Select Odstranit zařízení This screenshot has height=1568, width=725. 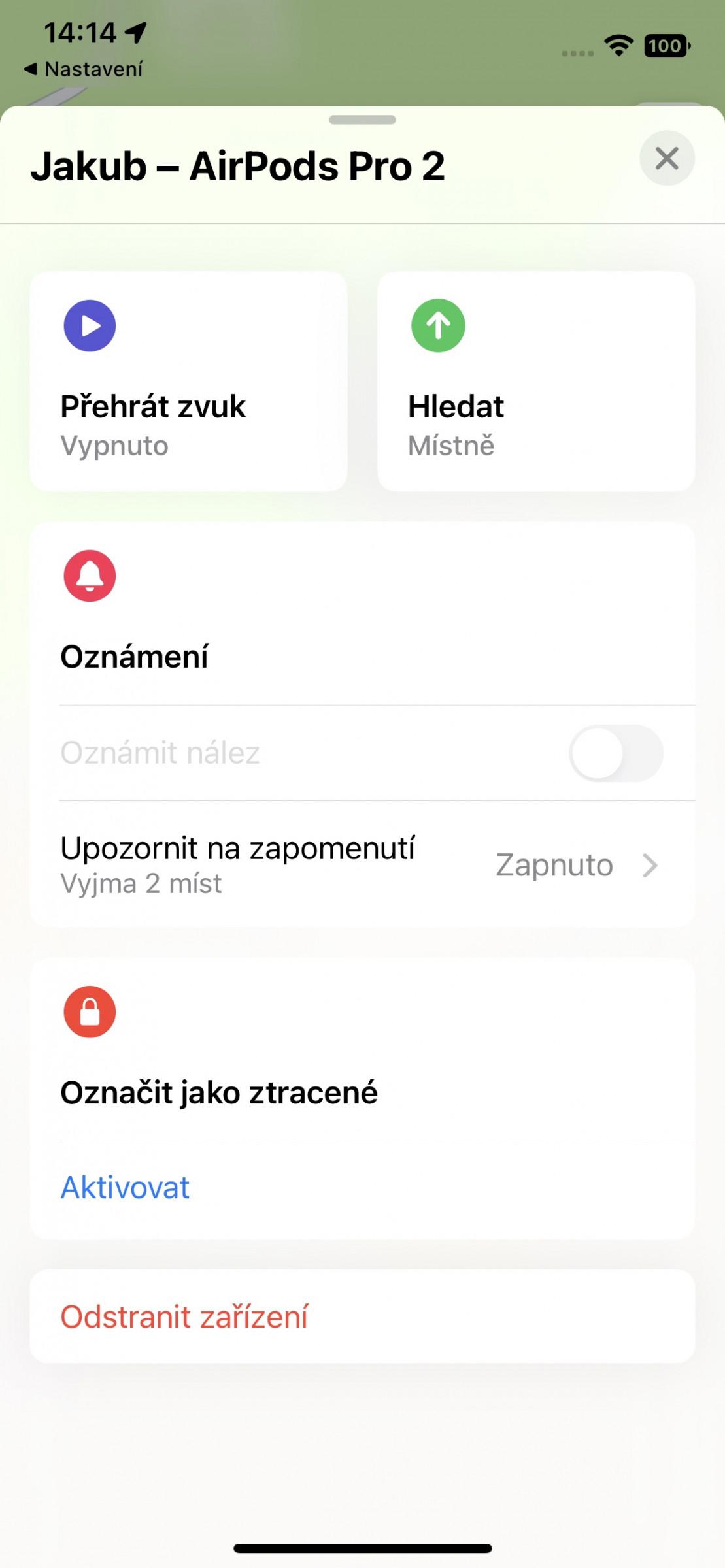[362, 1316]
